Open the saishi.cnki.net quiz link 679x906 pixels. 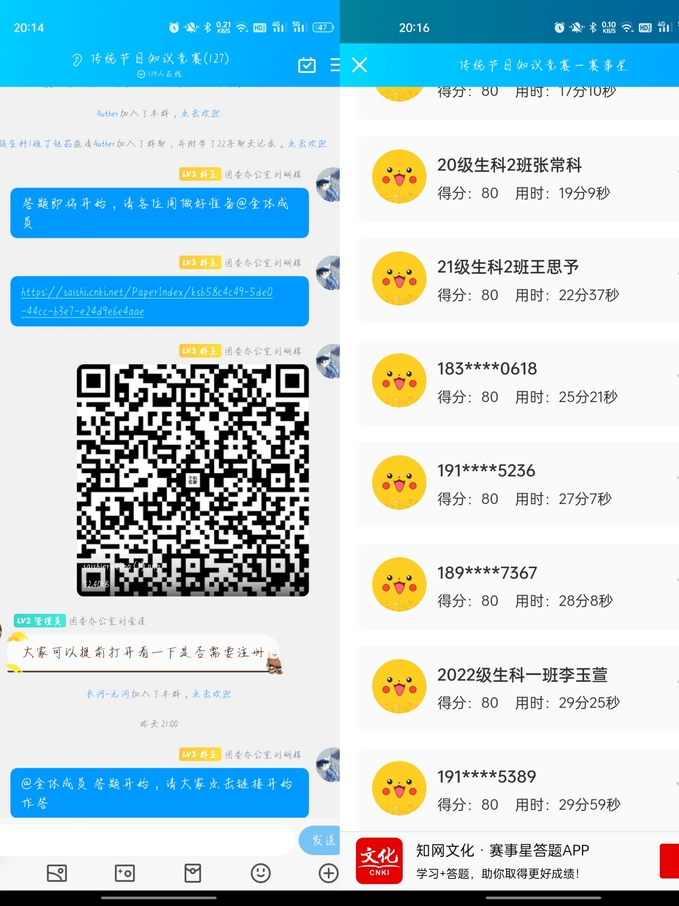tap(146, 301)
